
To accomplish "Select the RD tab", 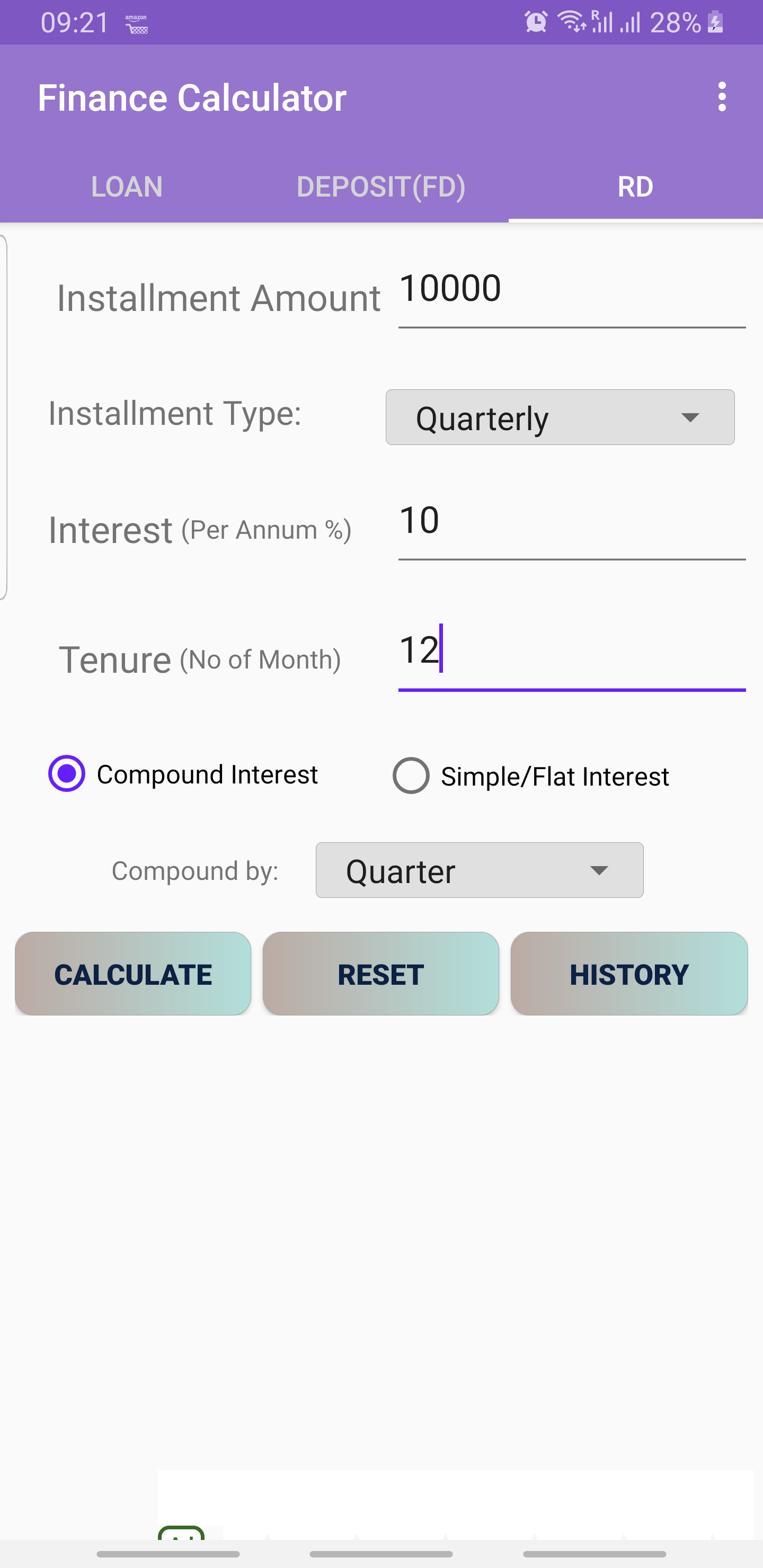I will tap(636, 186).
